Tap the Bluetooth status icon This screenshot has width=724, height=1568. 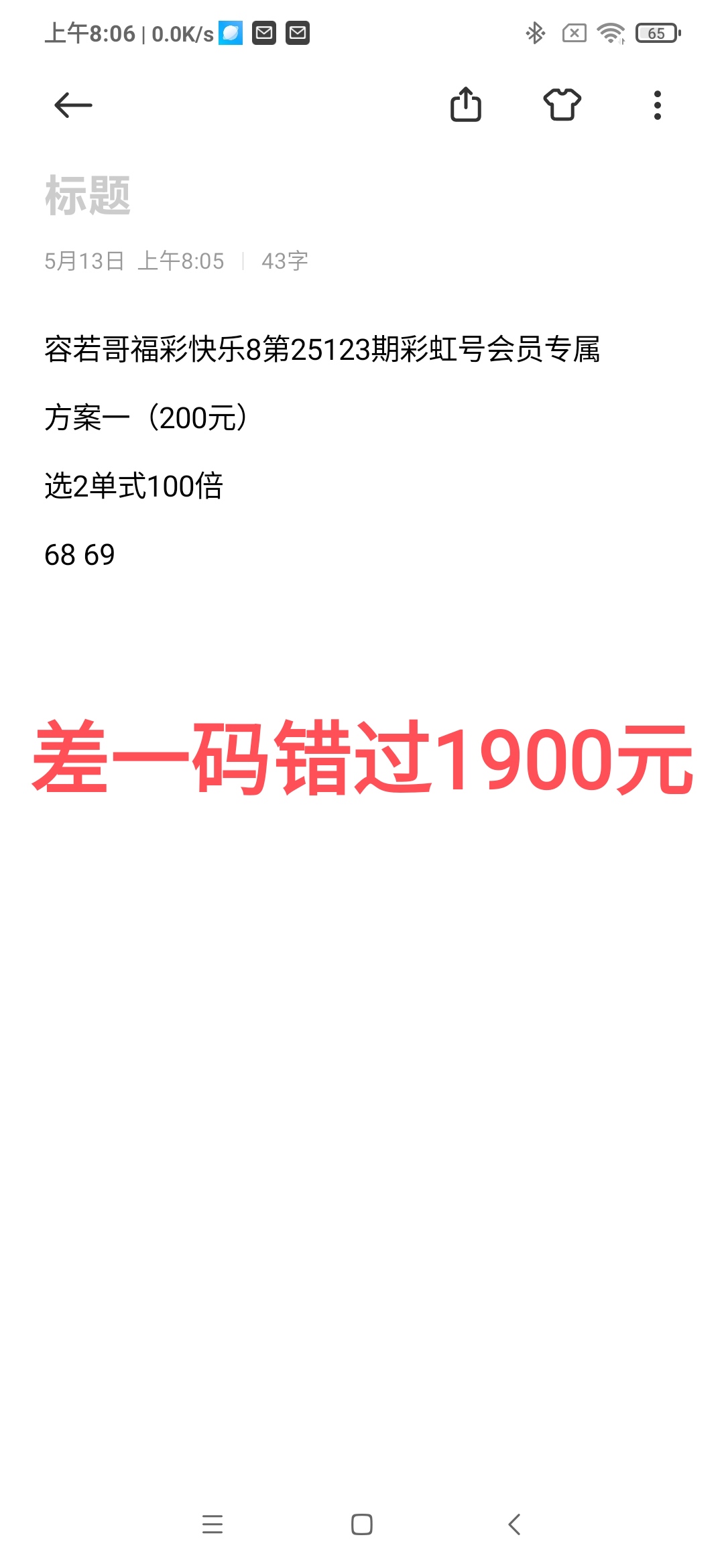coord(536,32)
